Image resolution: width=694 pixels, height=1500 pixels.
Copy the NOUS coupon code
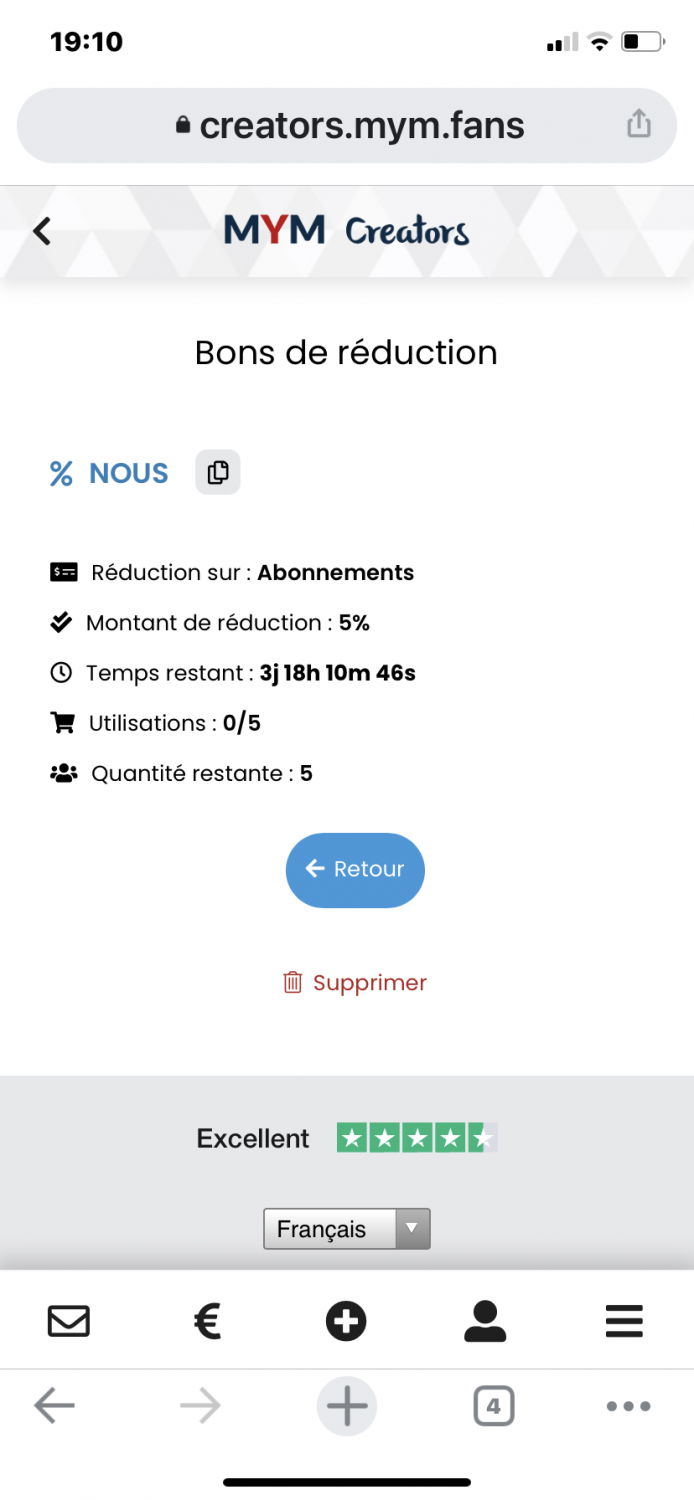click(218, 472)
